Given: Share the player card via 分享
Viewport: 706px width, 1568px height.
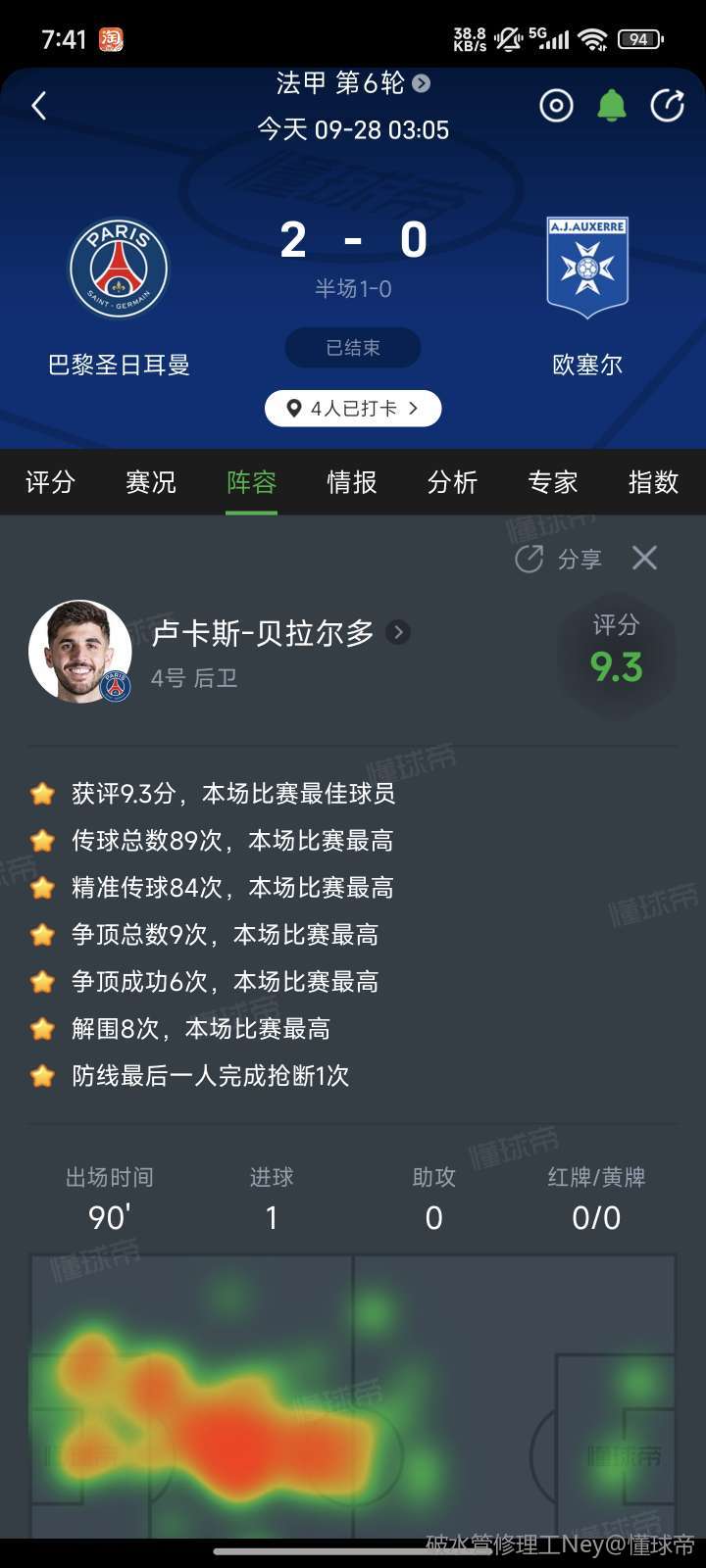Looking at the screenshot, I should click(x=559, y=560).
